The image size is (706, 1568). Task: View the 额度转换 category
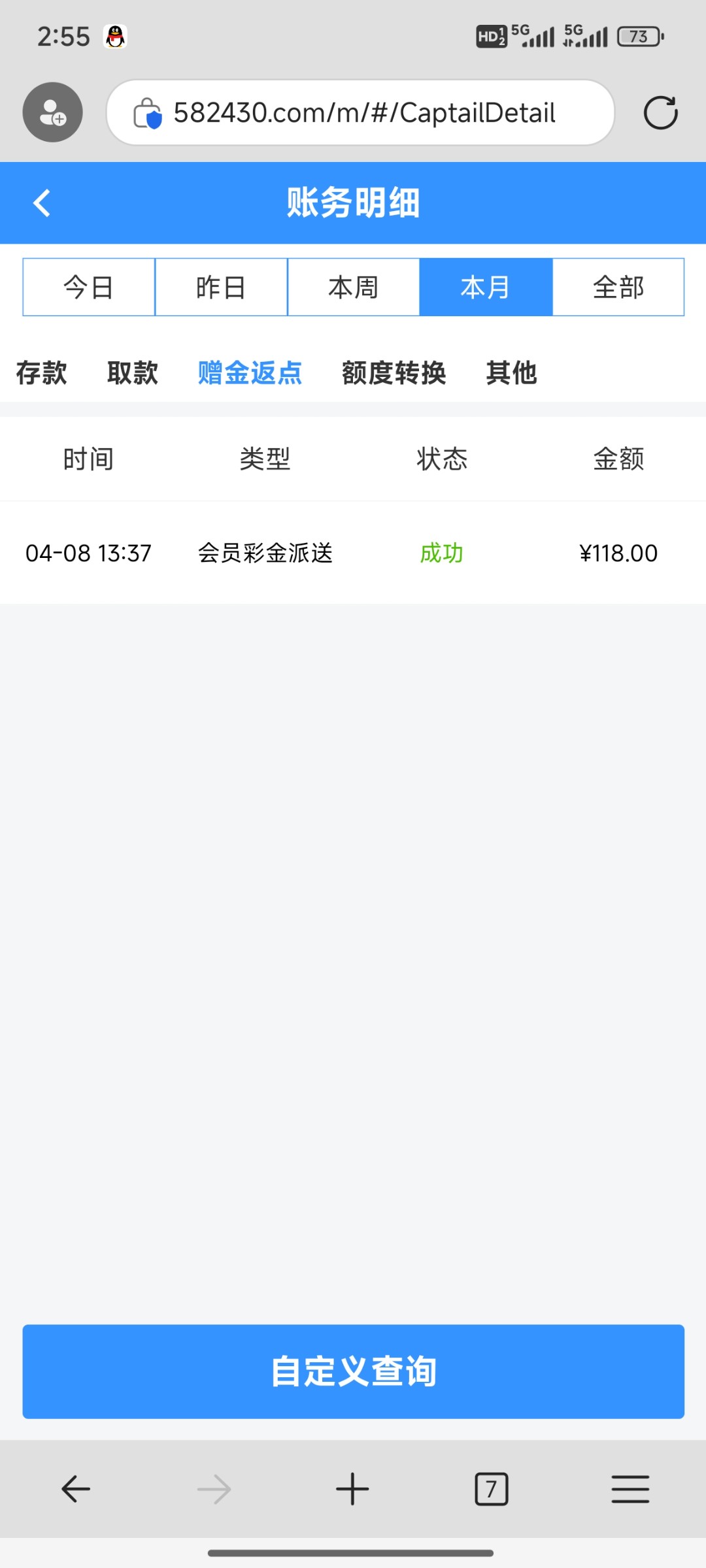point(394,373)
